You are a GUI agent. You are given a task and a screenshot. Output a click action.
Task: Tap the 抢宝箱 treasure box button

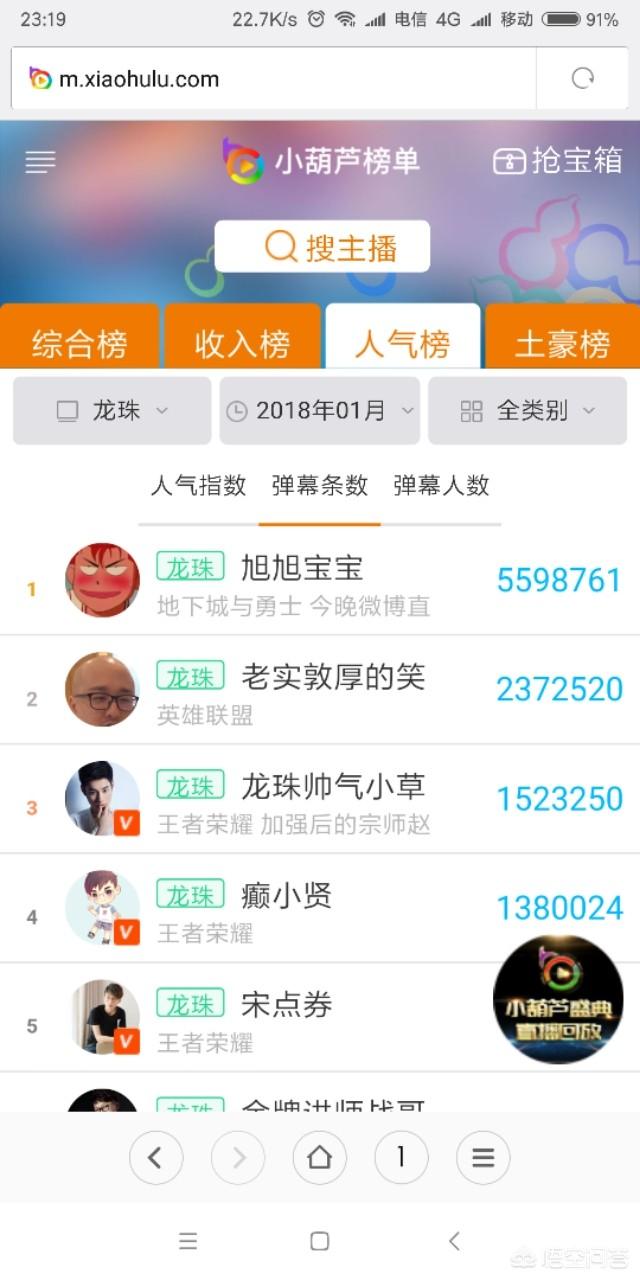[x=558, y=161]
